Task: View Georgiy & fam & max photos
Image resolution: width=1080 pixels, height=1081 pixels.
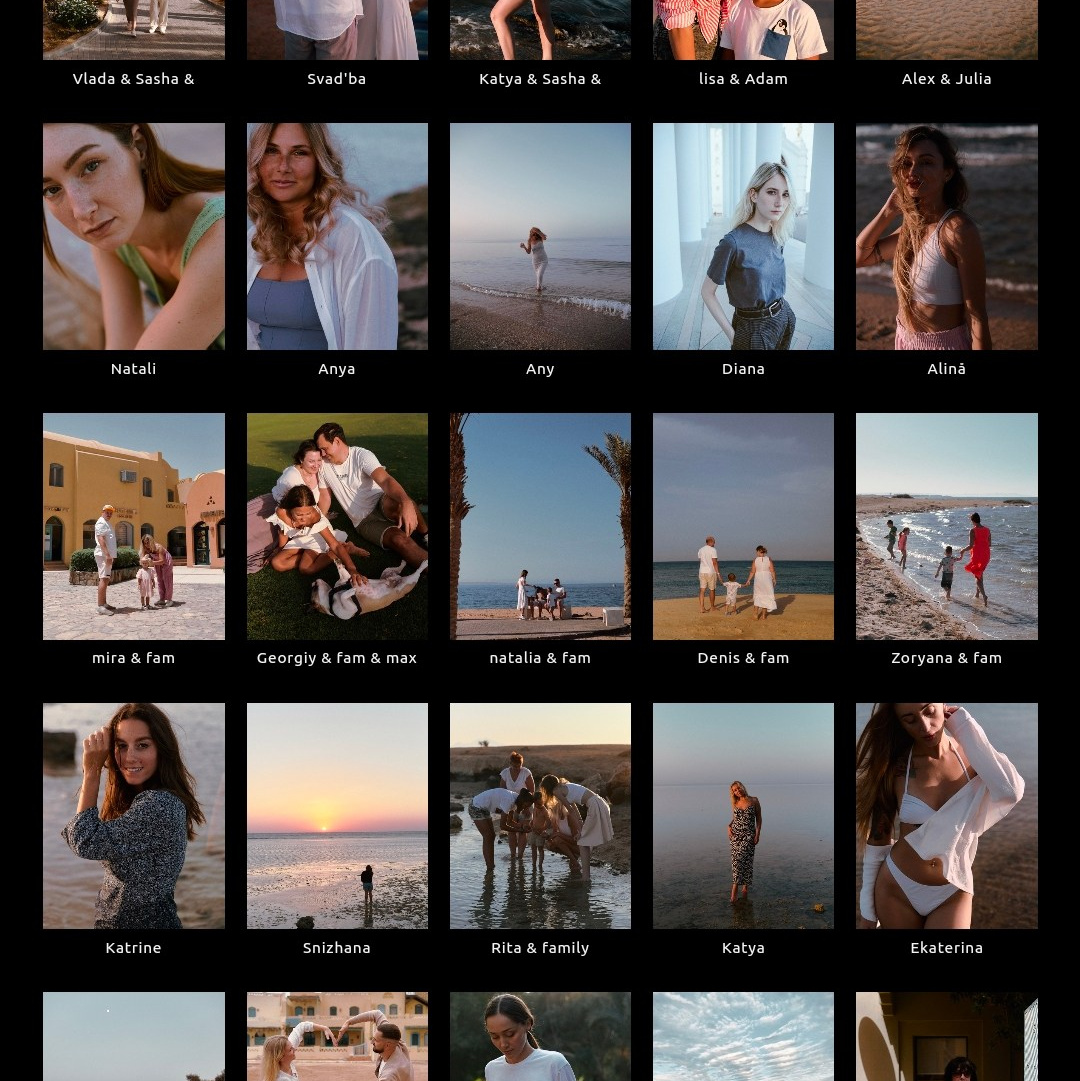Action: (337, 526)
